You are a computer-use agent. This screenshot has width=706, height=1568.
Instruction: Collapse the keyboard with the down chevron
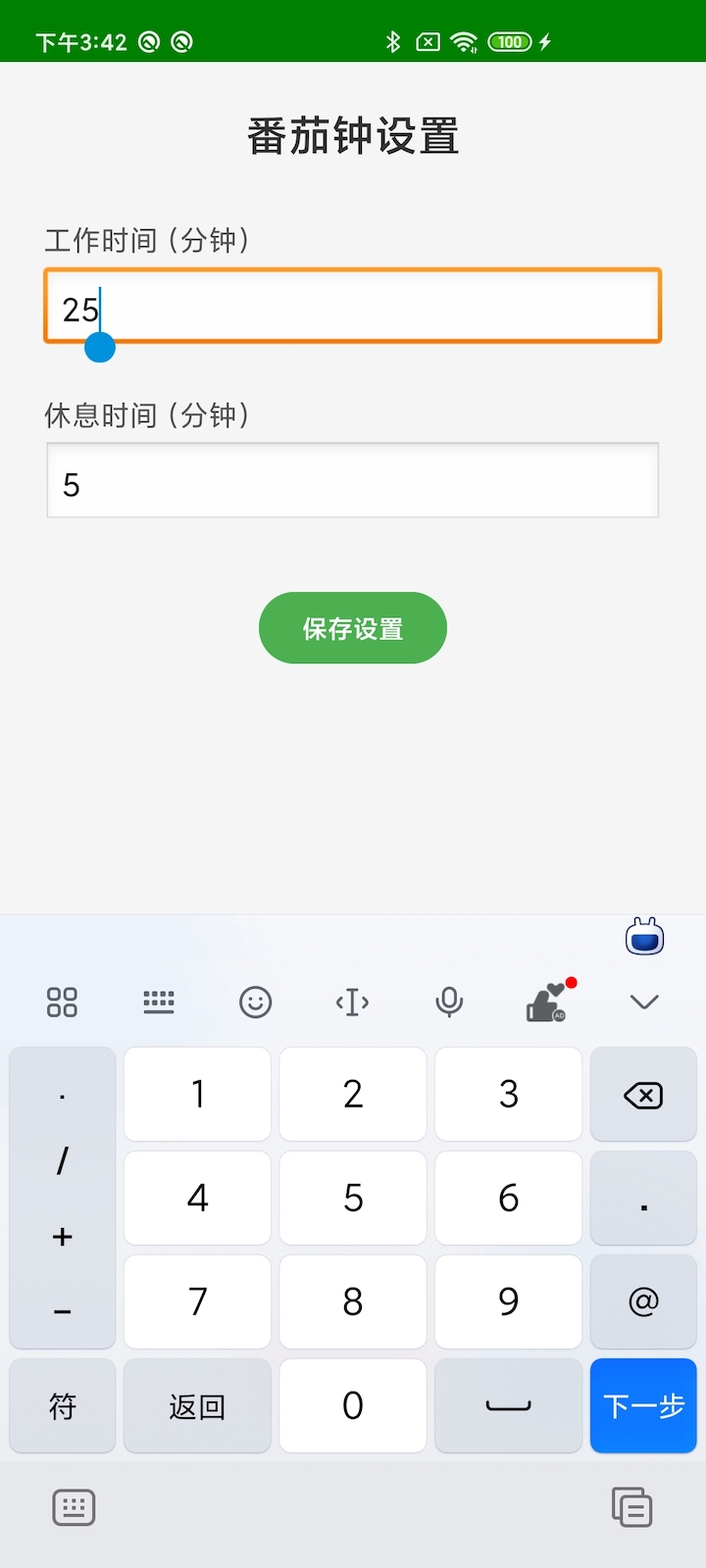coord(643,1002)
